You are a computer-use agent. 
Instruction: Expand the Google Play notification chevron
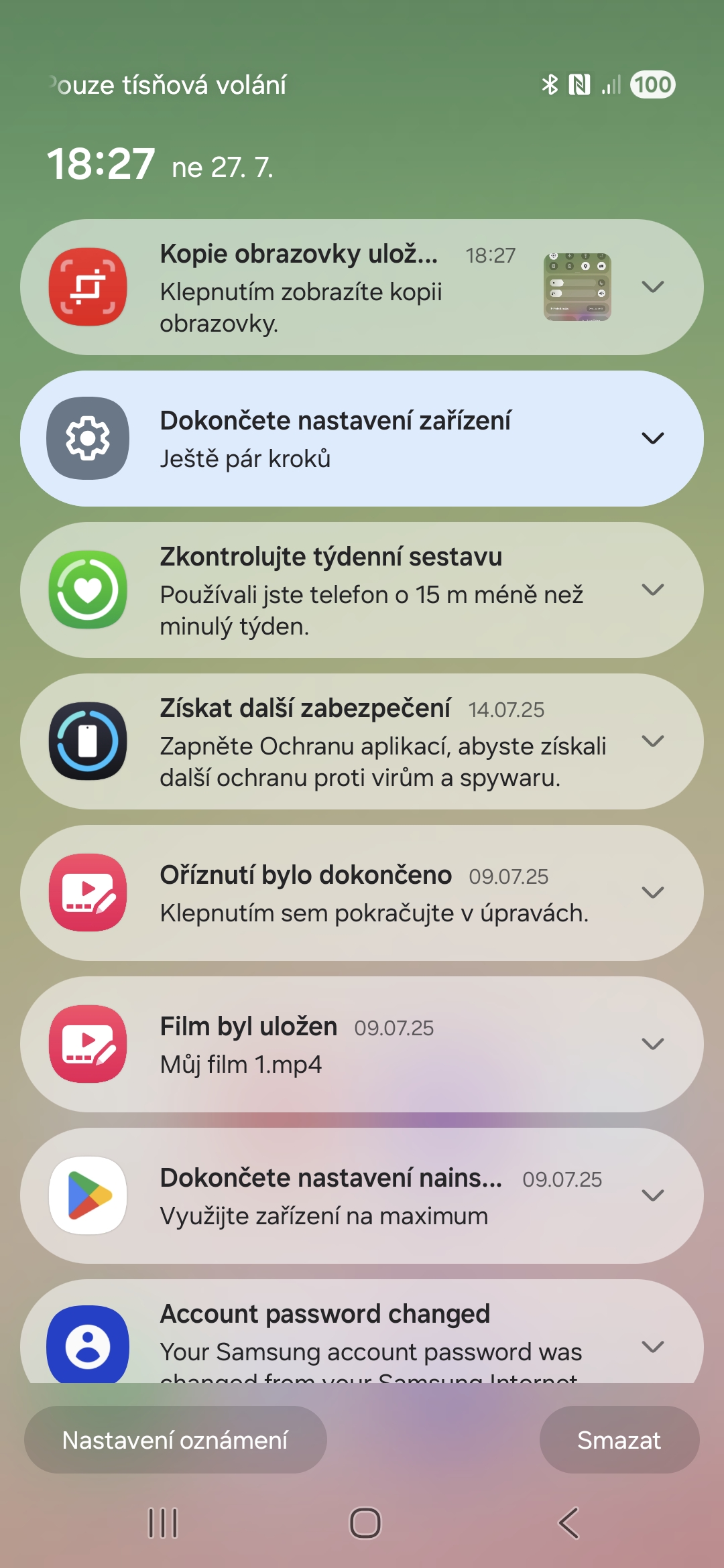pos(652,1195)
